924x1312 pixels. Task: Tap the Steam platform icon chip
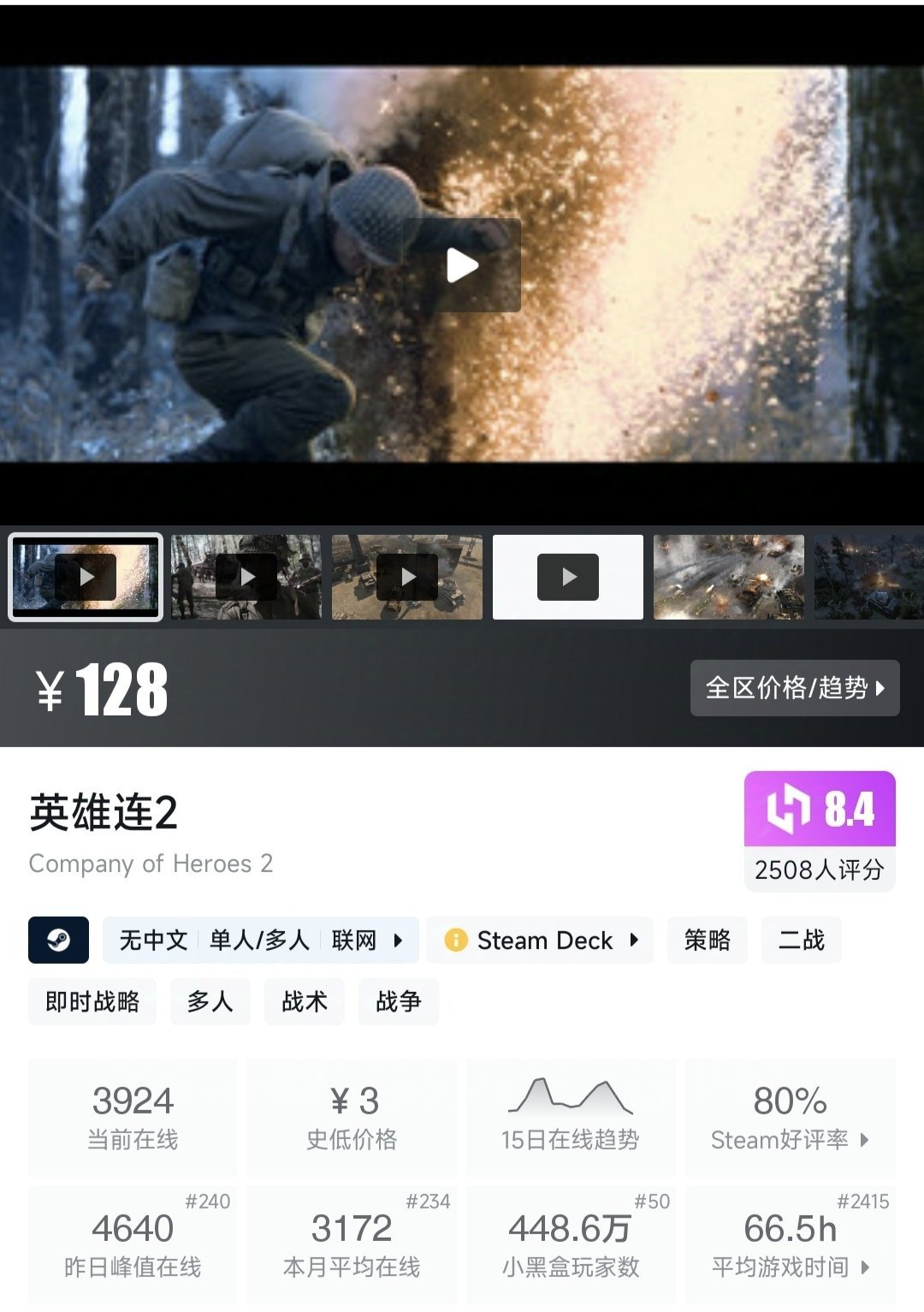[x=59, y=940]
